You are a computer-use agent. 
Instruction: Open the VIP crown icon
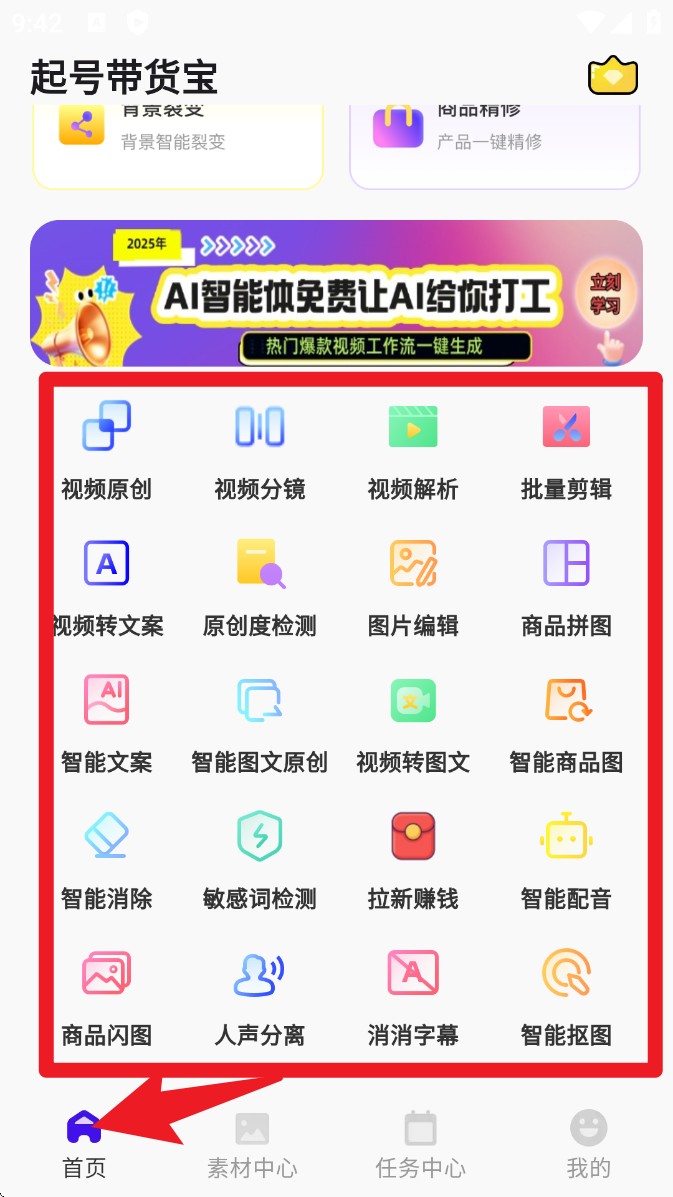coord(612,76)
